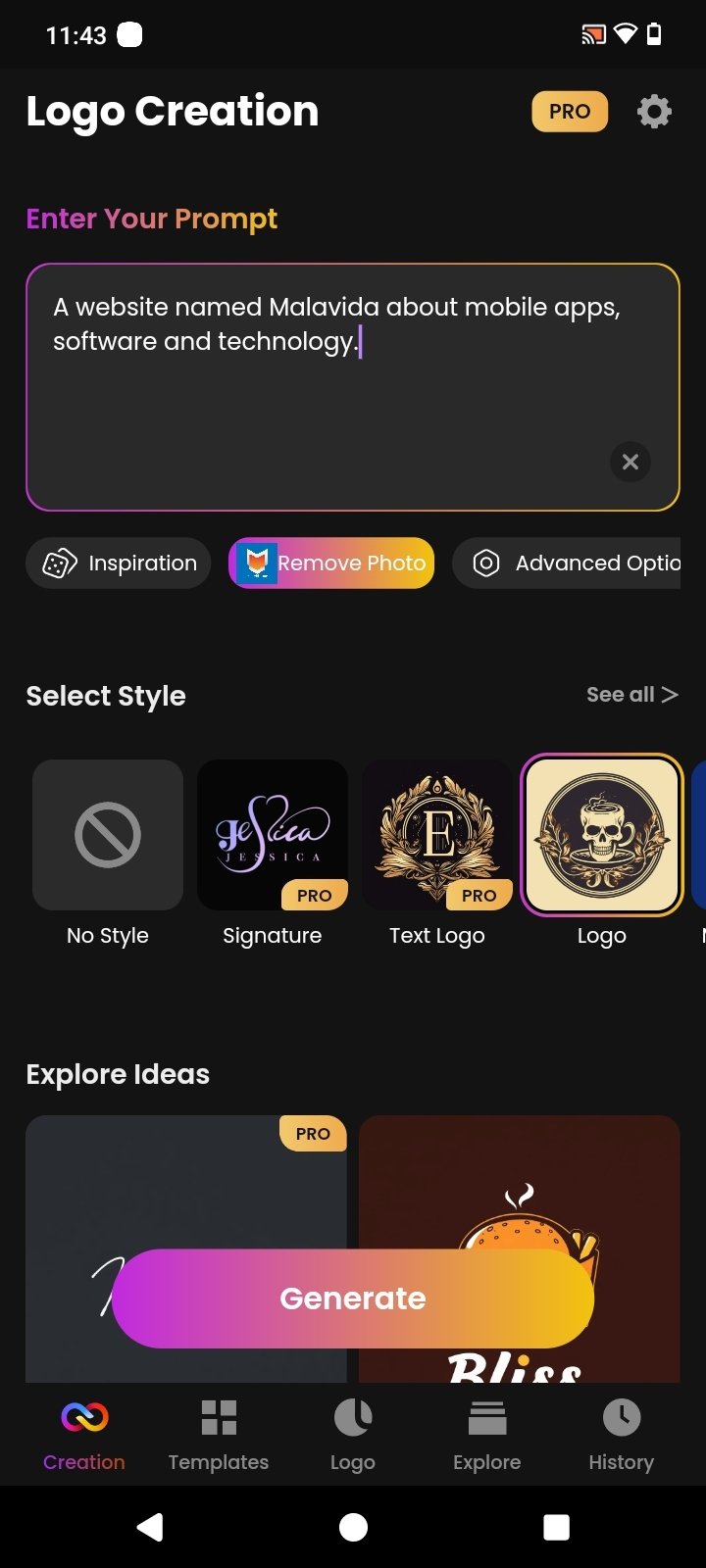This screenshot has height=1568, width=706.
Task: Open the settings gear
Action: pyautogui.click(x=654, y=112)
